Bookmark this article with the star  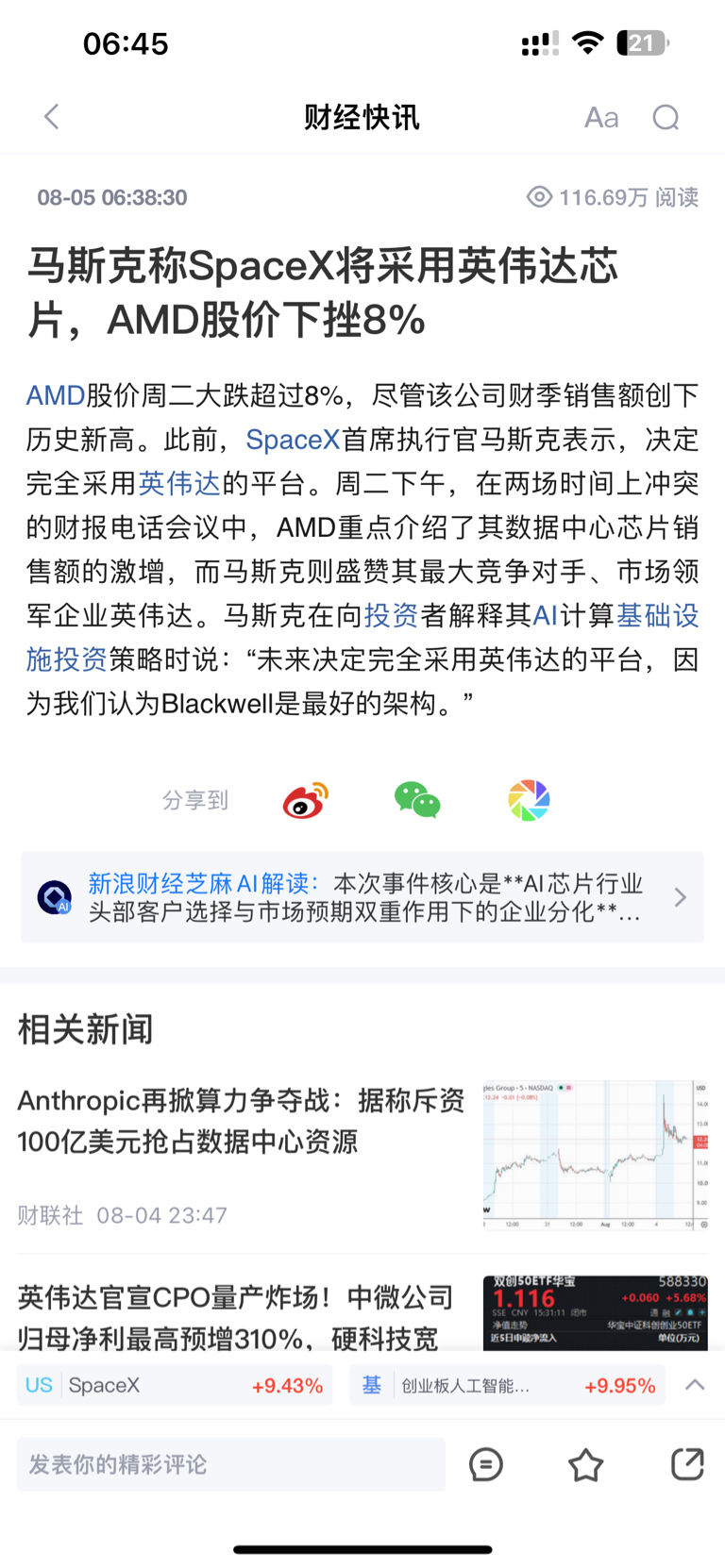pyautogui.click(x=585, y=1464)
